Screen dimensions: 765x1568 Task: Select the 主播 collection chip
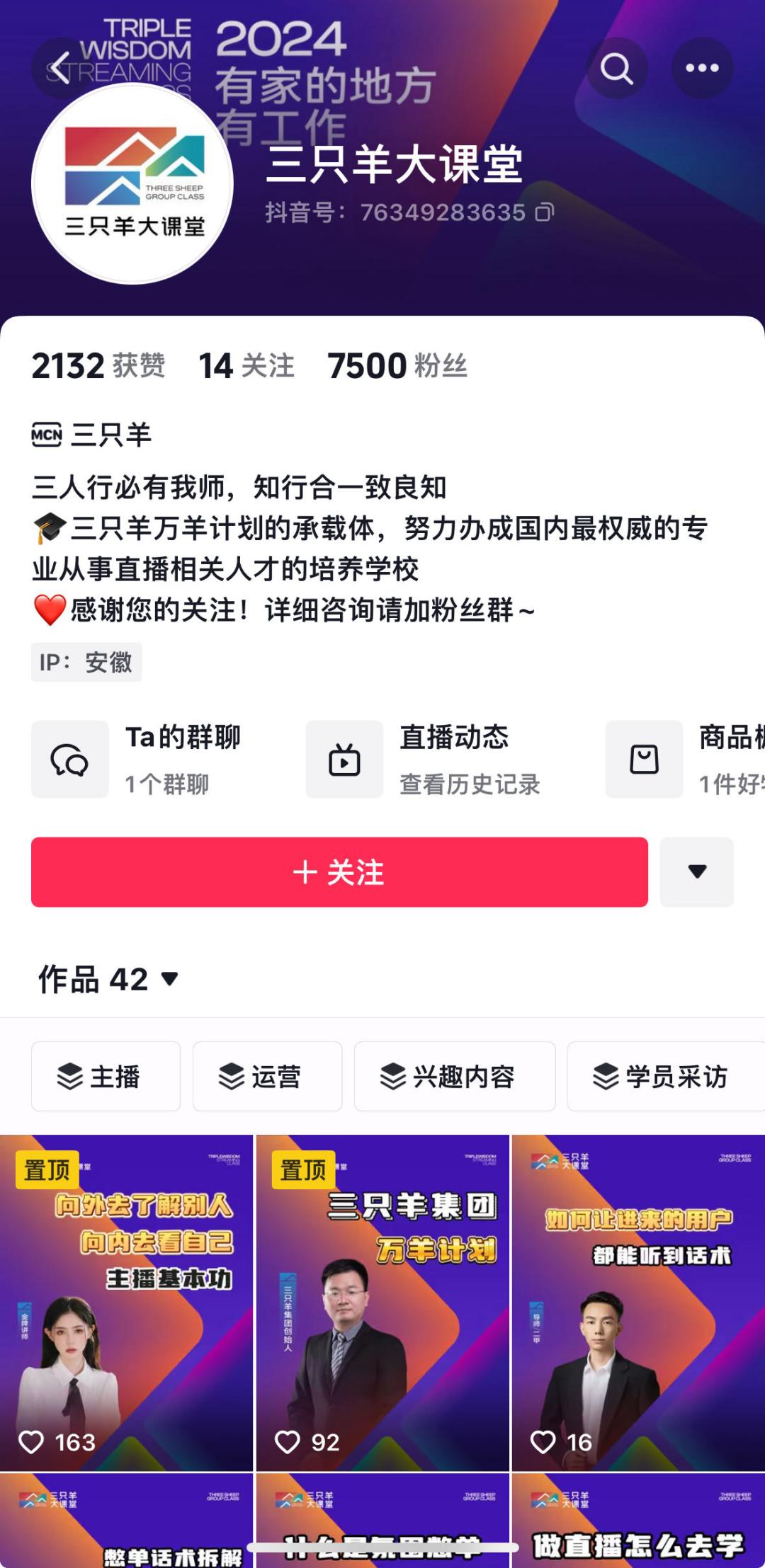click(106, 1077)
